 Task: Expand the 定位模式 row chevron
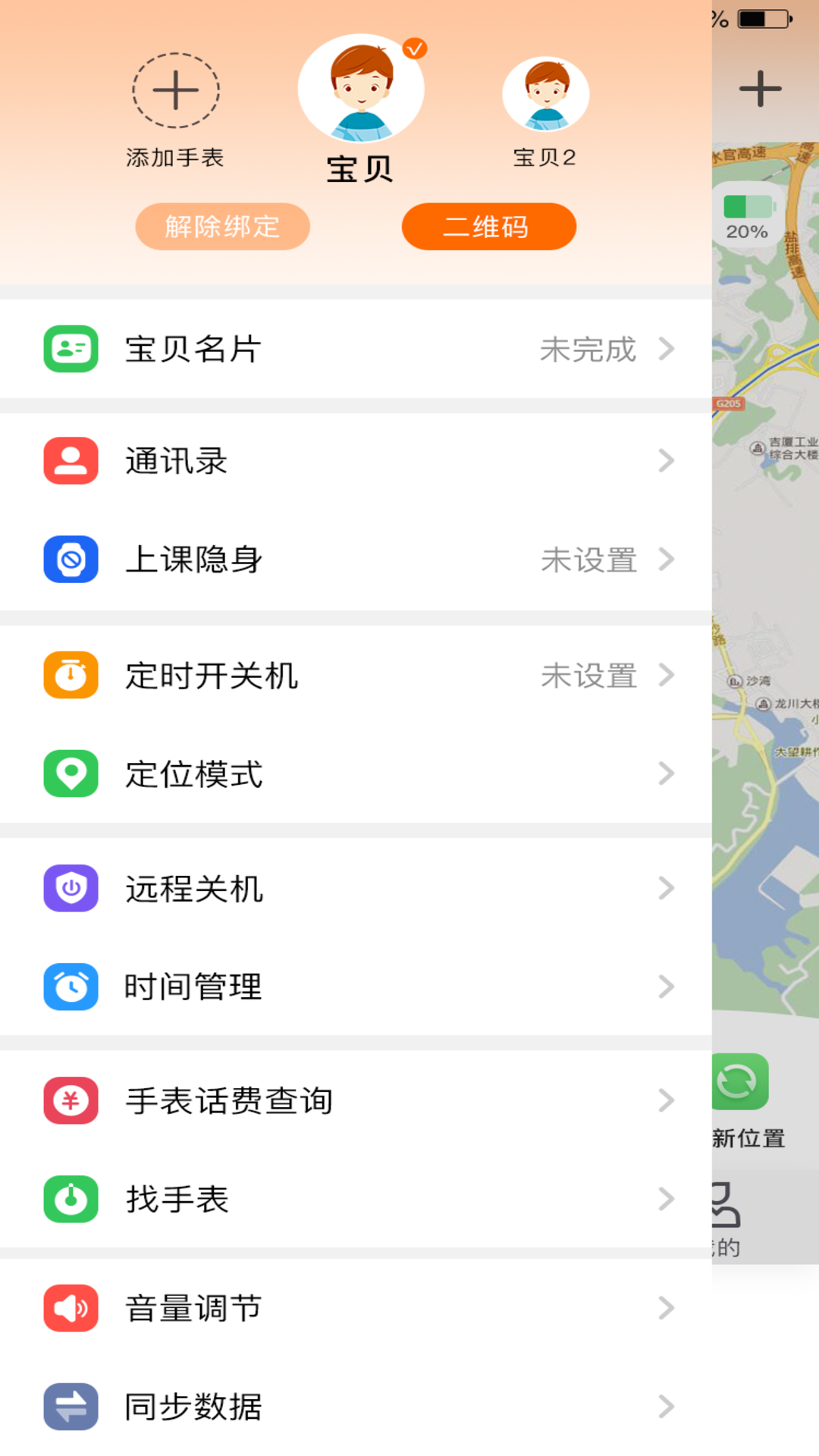667,773
